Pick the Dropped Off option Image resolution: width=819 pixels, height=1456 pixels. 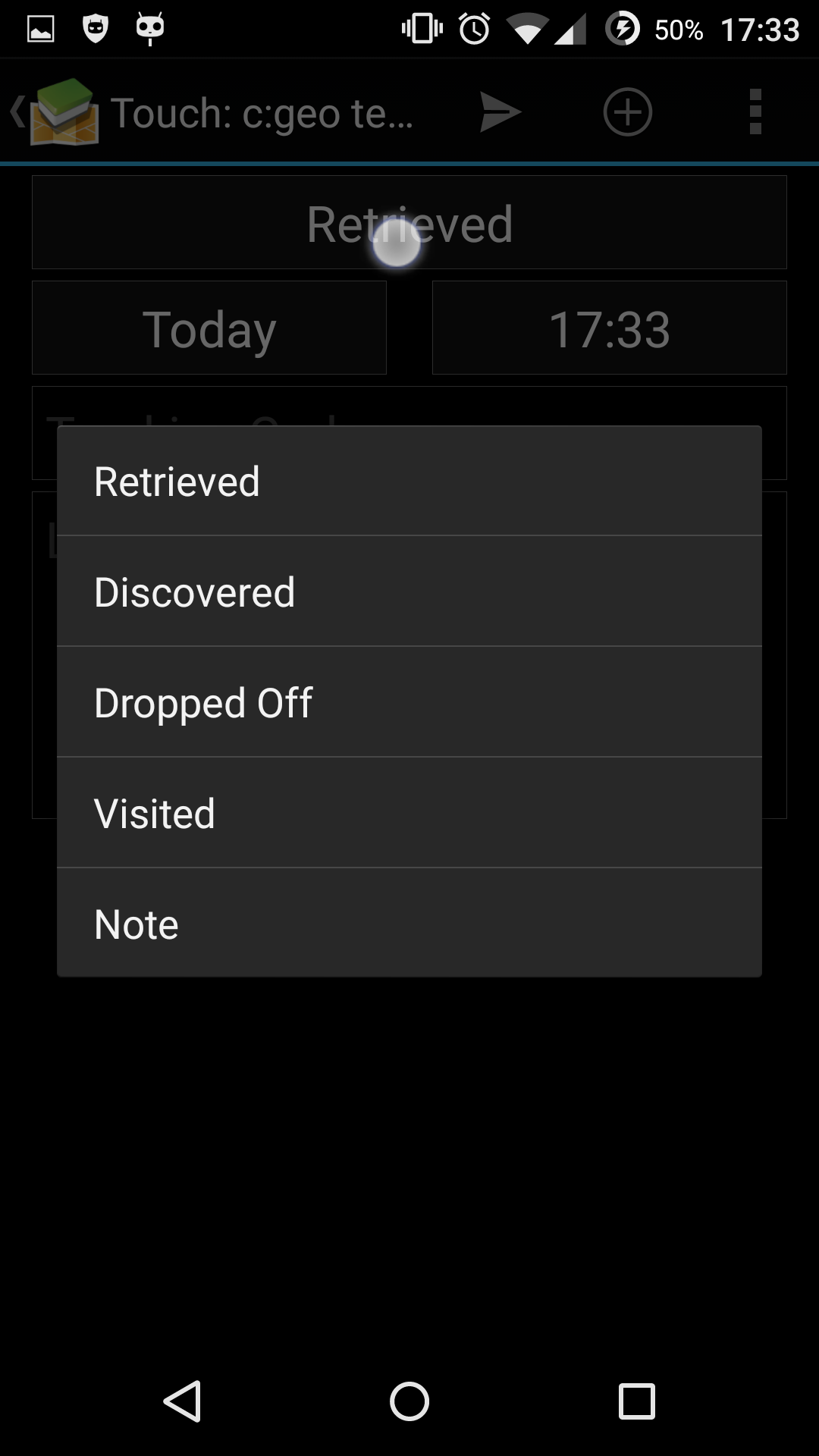[409, 702]
